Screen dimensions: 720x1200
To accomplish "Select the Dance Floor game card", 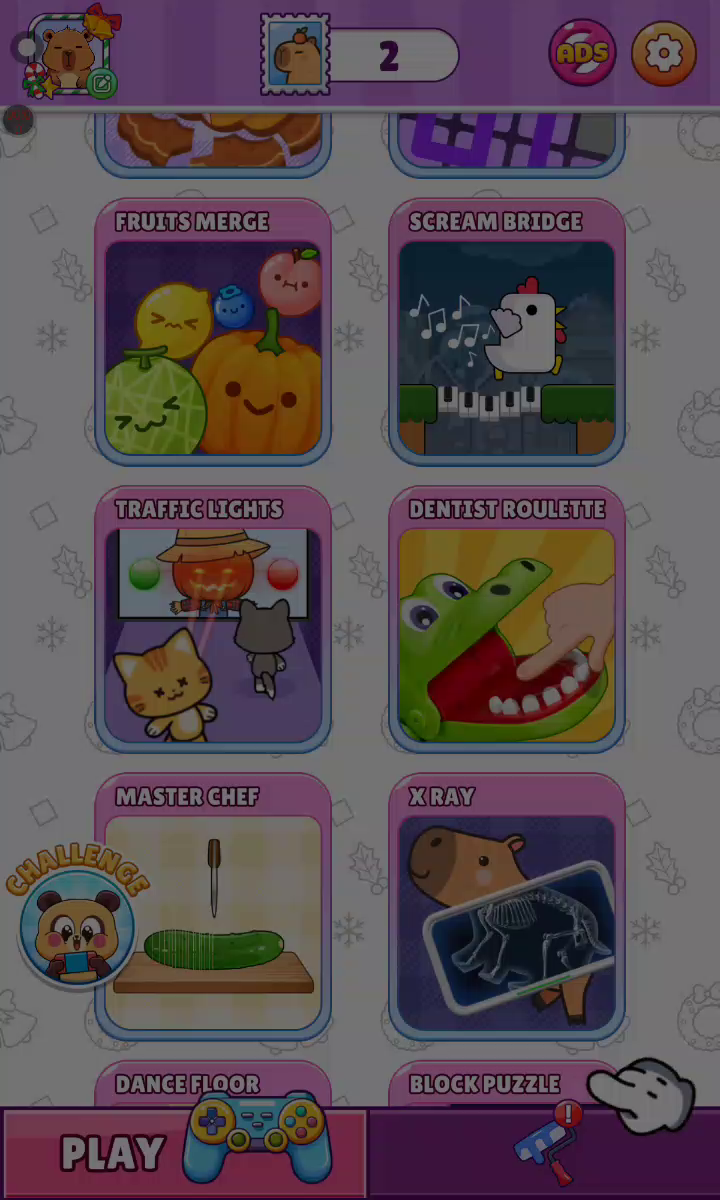I will (213, 1084).
